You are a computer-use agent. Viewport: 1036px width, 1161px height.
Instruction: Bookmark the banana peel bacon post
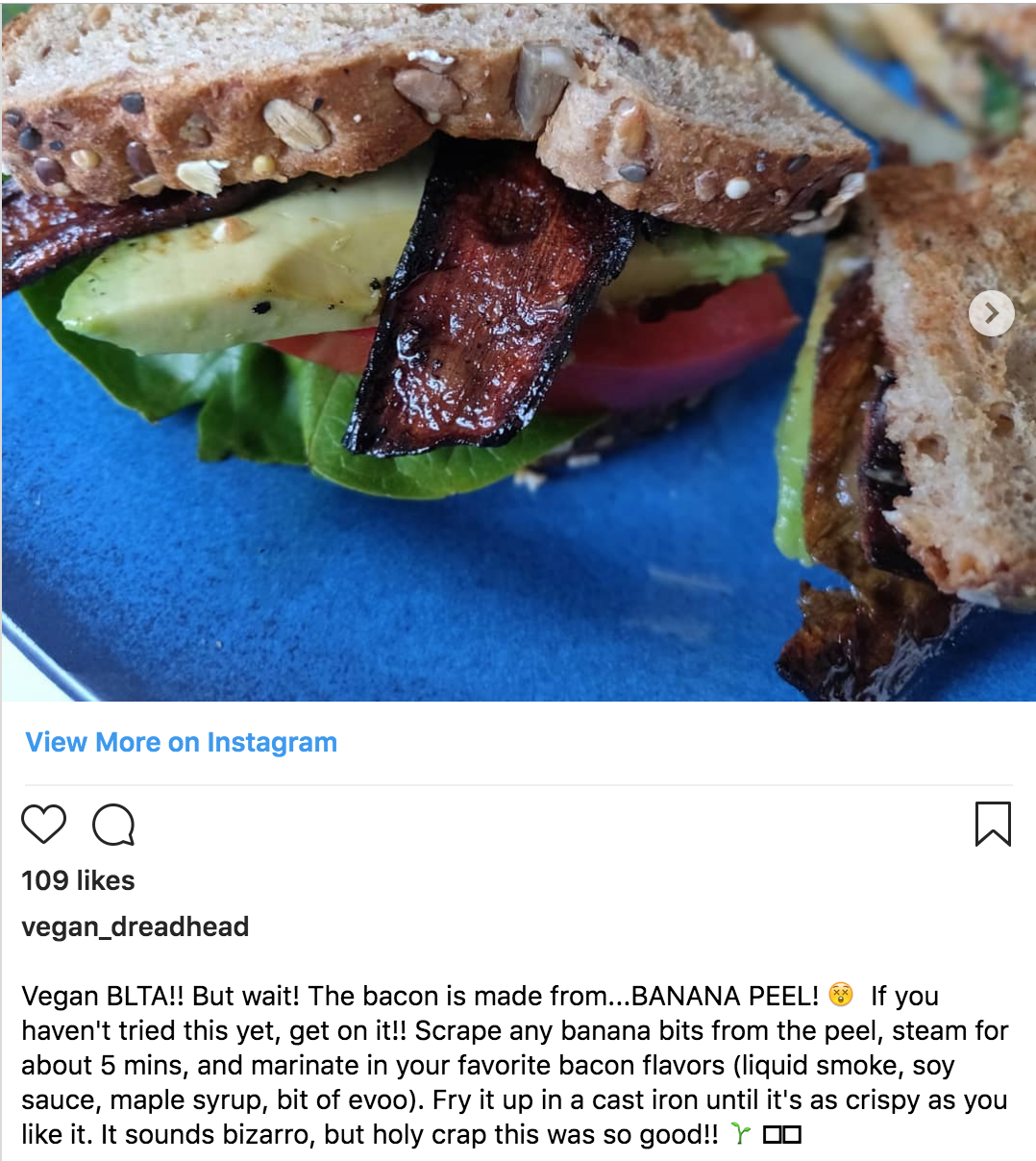click(993, 825)
